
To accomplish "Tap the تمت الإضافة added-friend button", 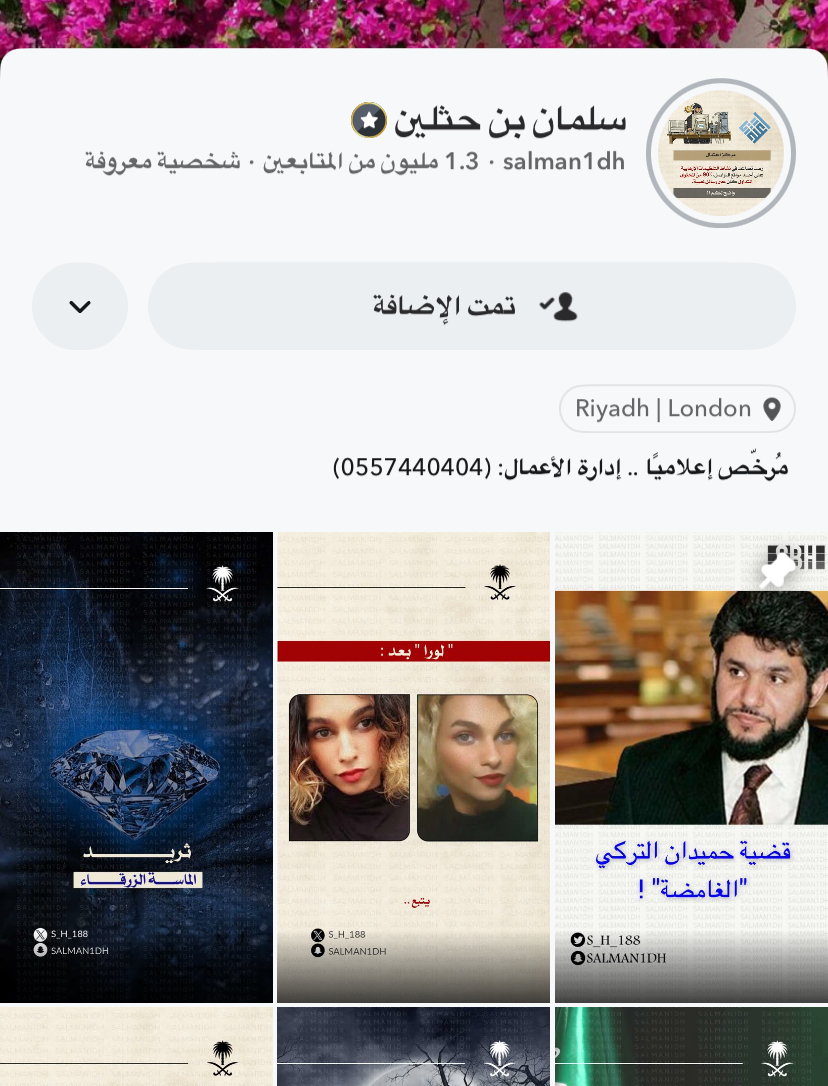I will point(471,306).
